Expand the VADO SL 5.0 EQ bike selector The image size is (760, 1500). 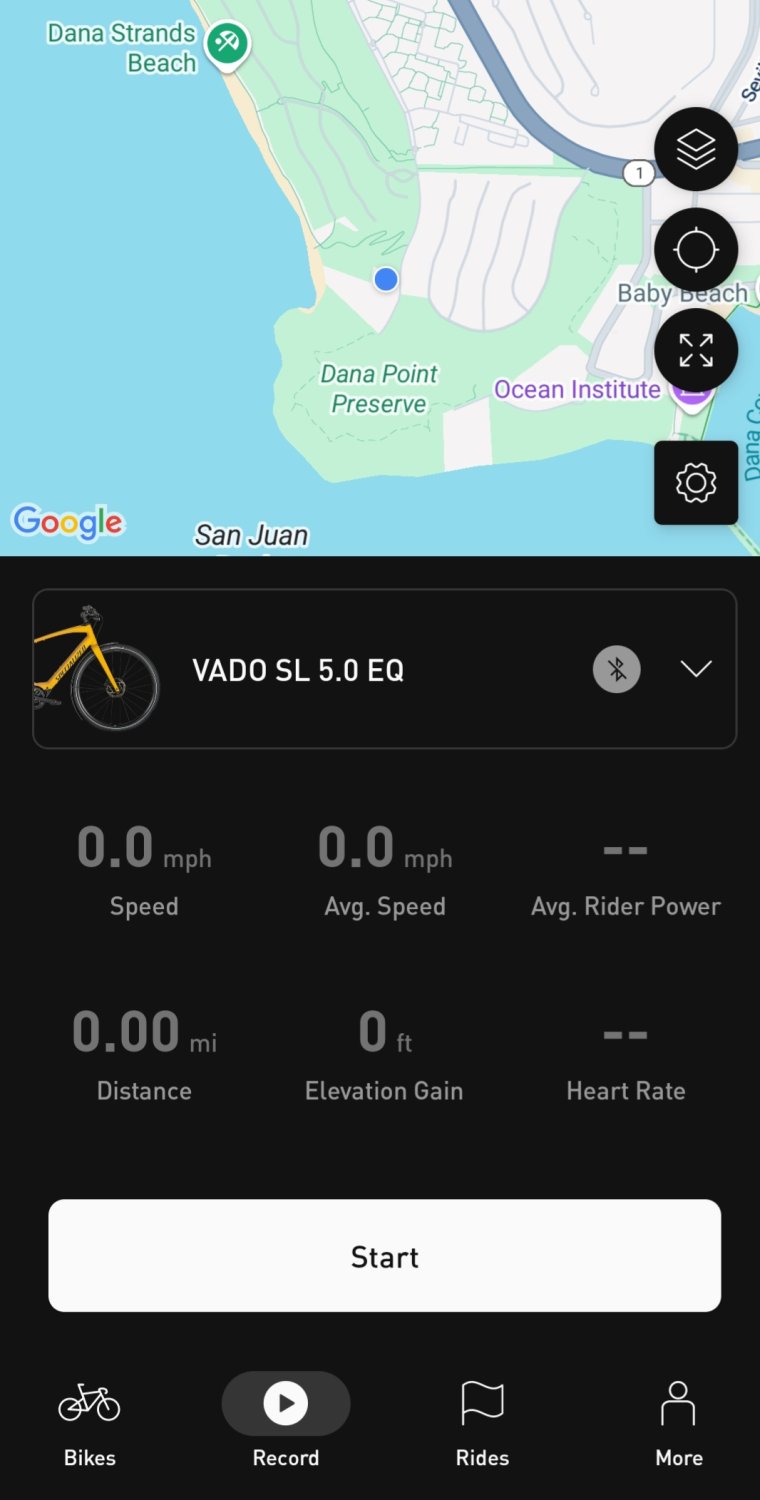pyautogui.click(x=696, y=669)
